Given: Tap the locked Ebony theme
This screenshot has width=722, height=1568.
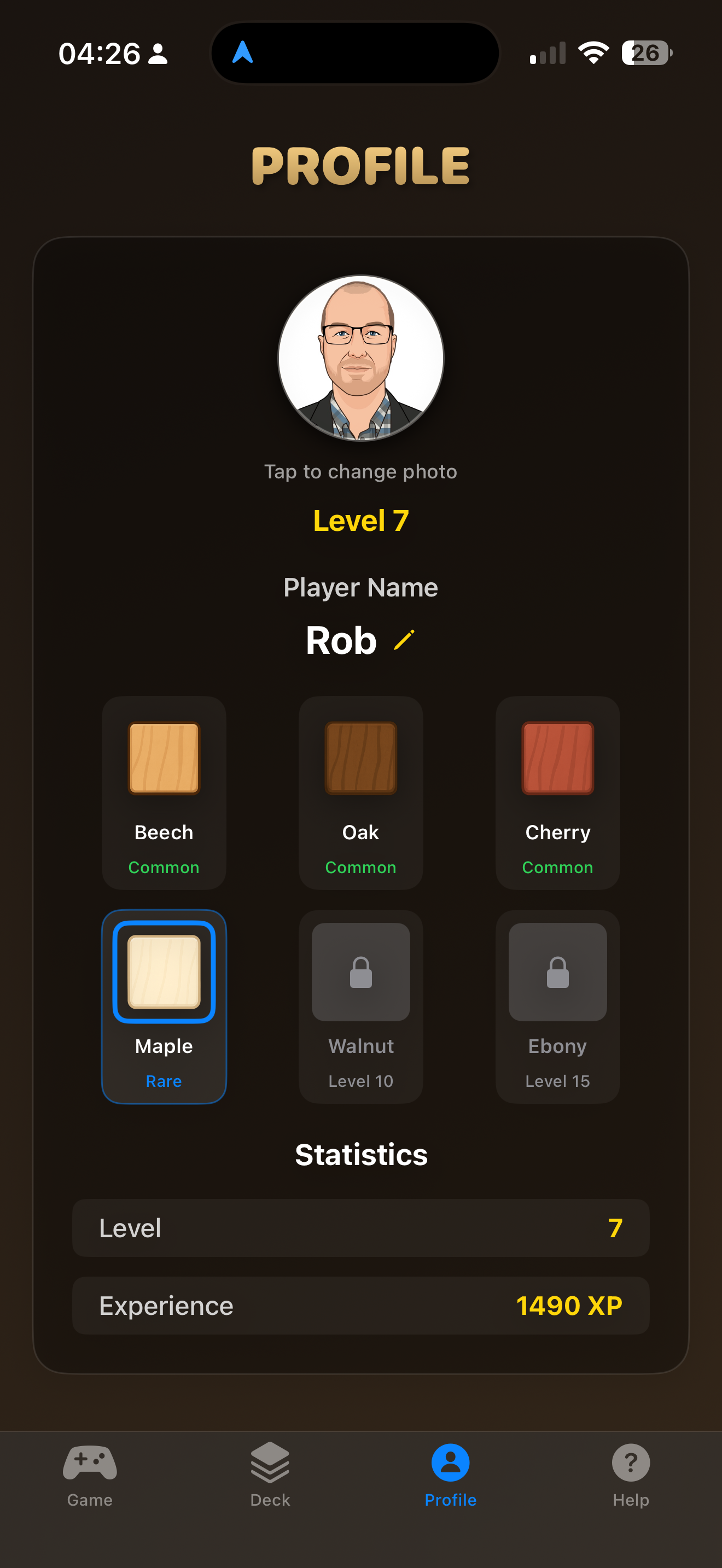Looking at the screenshot, I should click(x=557, y=1005).
